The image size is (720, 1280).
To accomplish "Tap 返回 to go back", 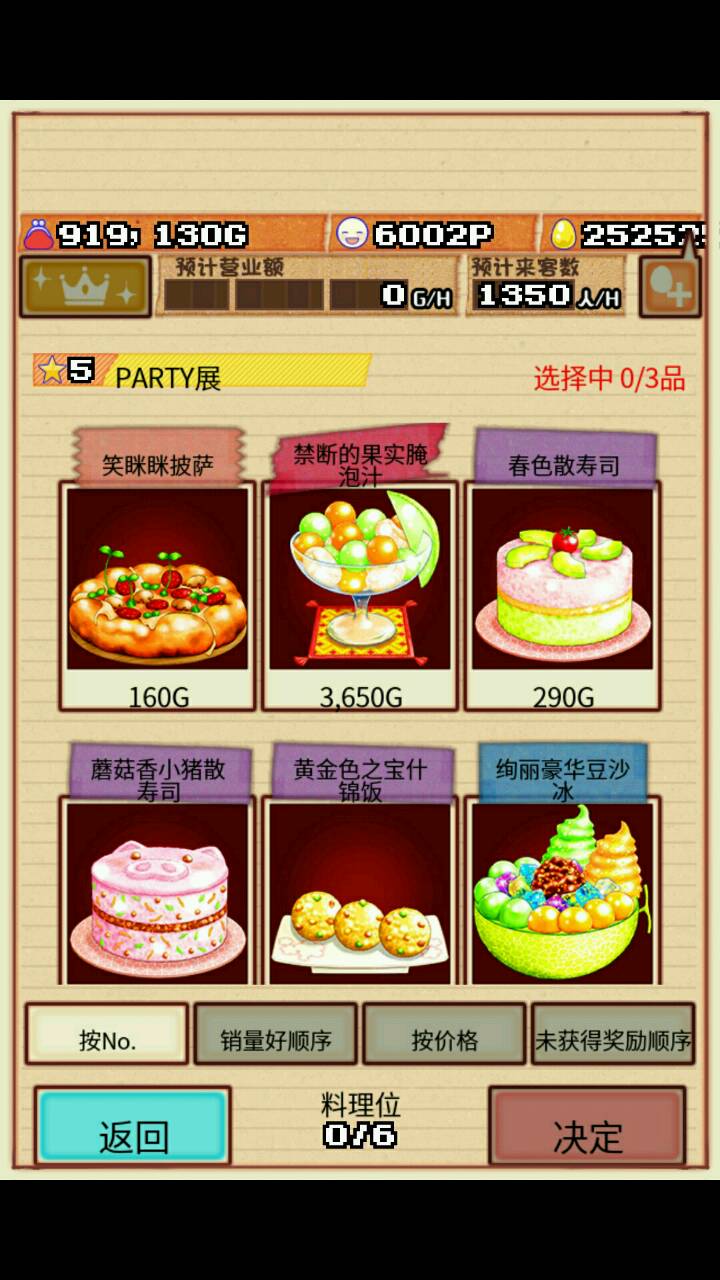I will point(133,1128).
